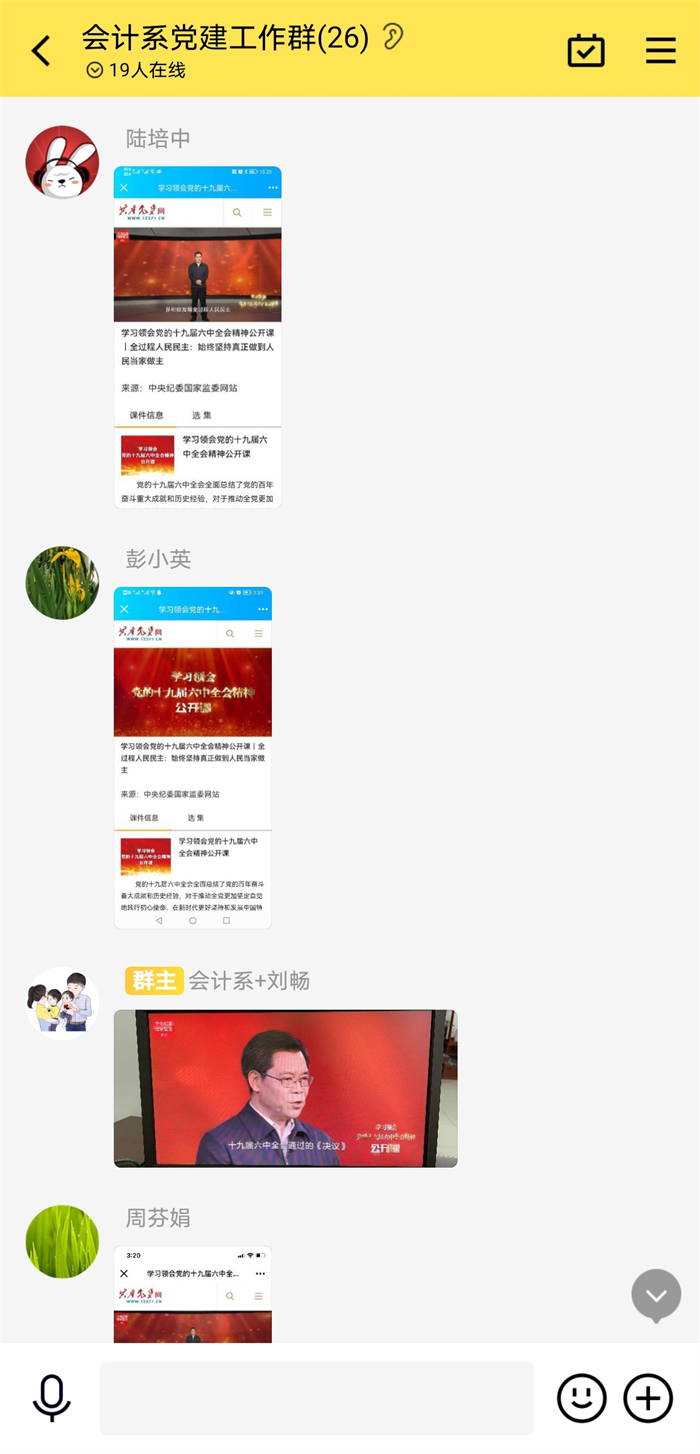
Task: View the TV photo sent by 会计系+刘畅
Action: (x=285, y=1088)
